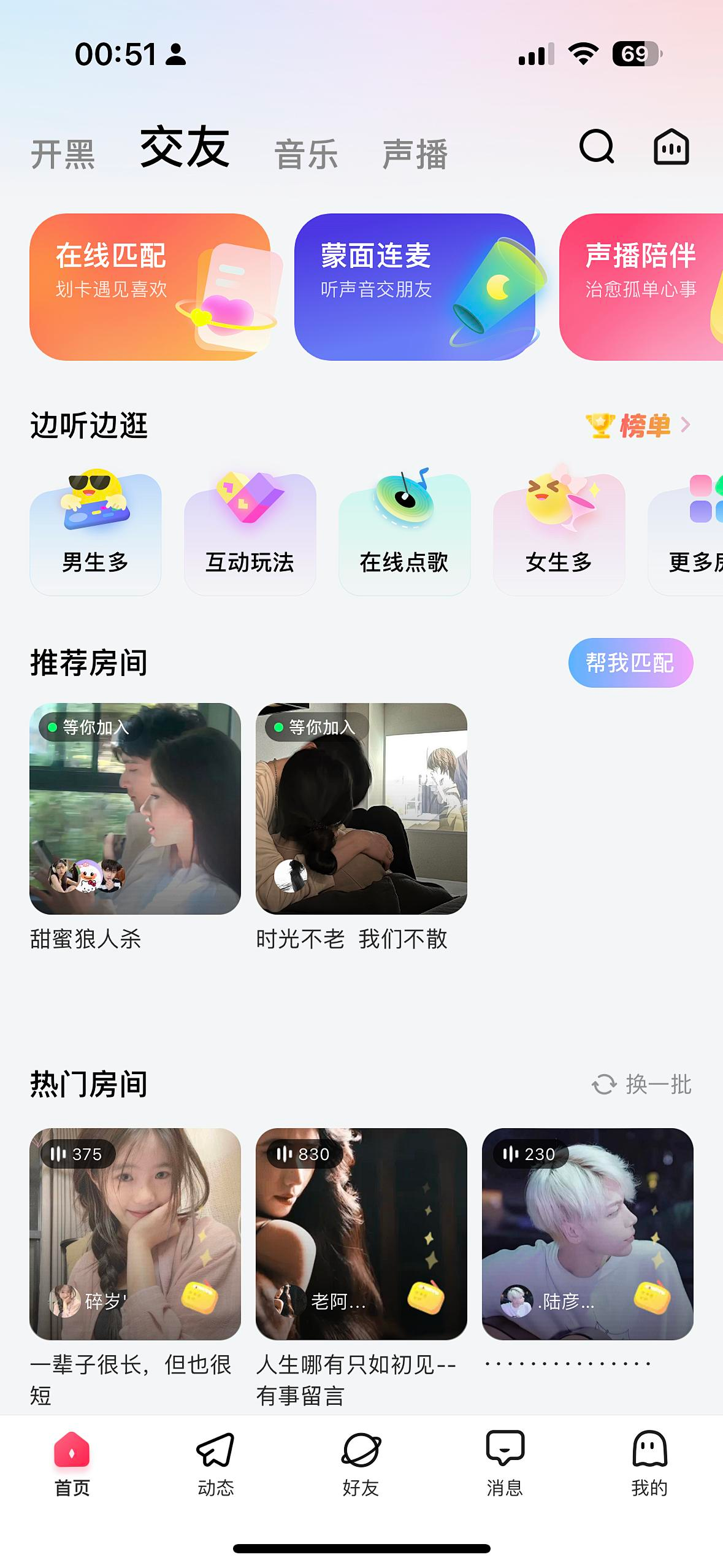Switch to the 开黑 tab
The image size is (723, 1568).
point(63,153)
